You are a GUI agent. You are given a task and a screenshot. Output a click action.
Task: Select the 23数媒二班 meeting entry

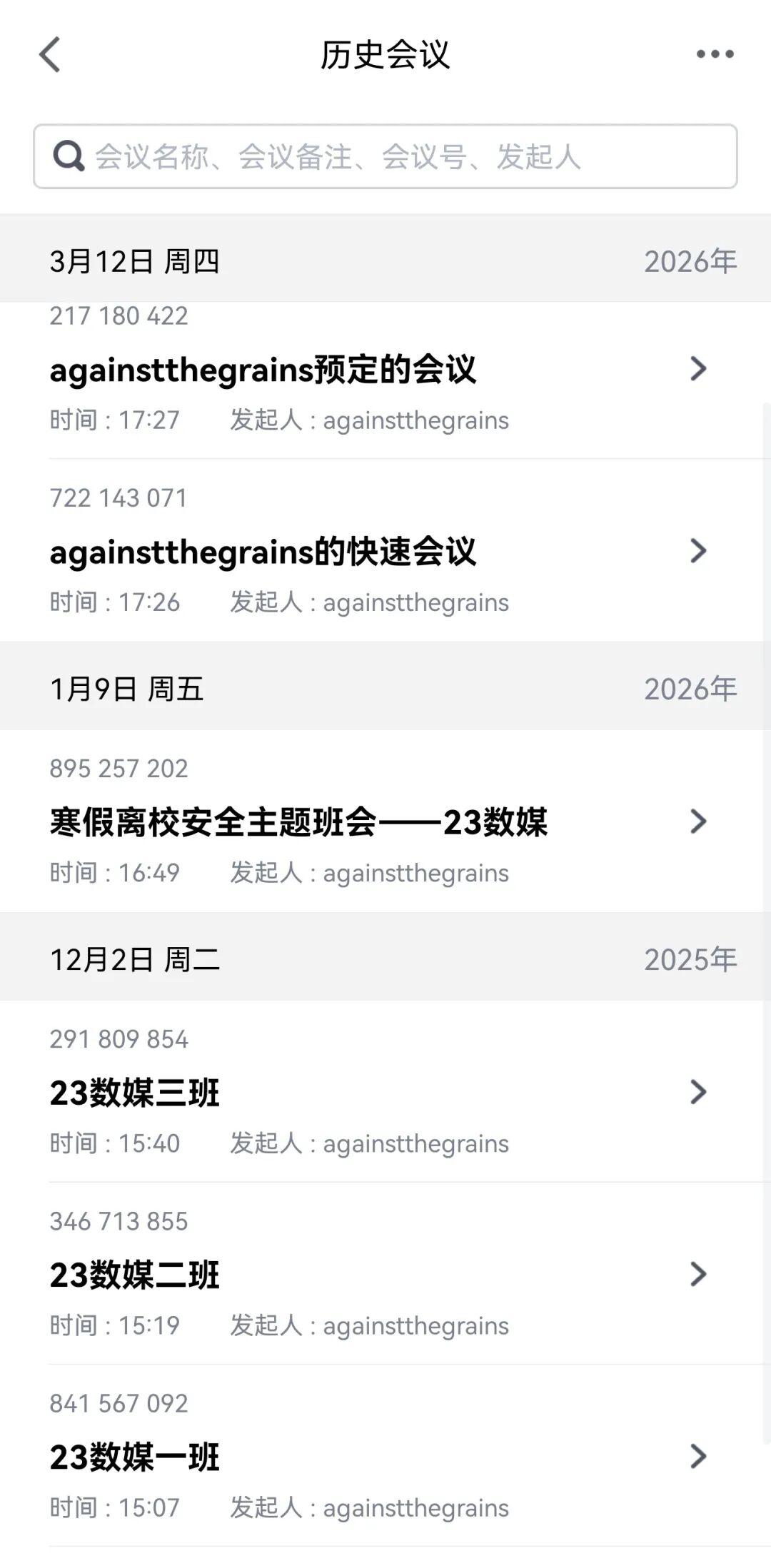[x=378, y=1275]
